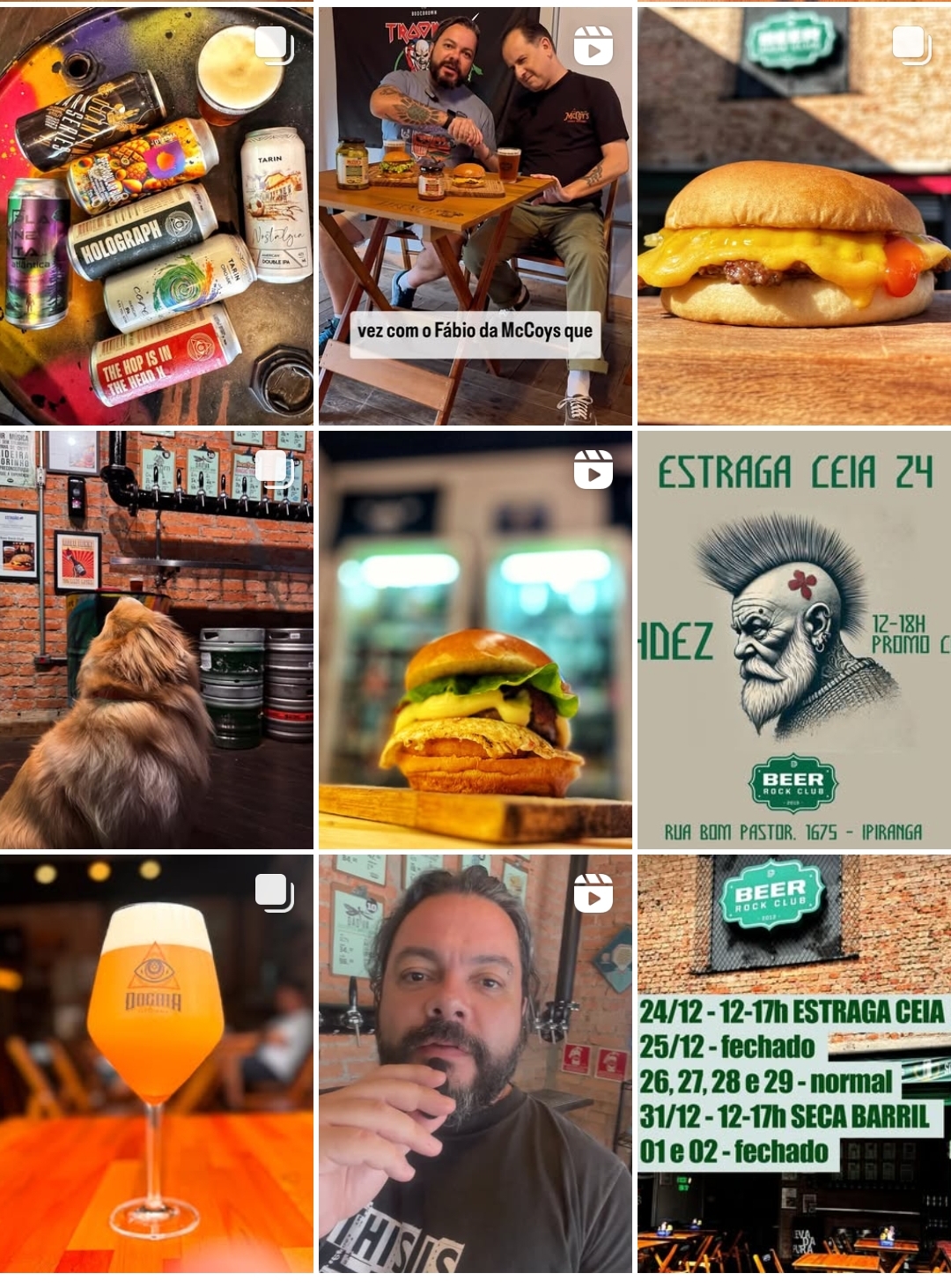The image size is (951, 1288).
Task: Open the holiday opening hours schedule post
Action: point(794,1063)
